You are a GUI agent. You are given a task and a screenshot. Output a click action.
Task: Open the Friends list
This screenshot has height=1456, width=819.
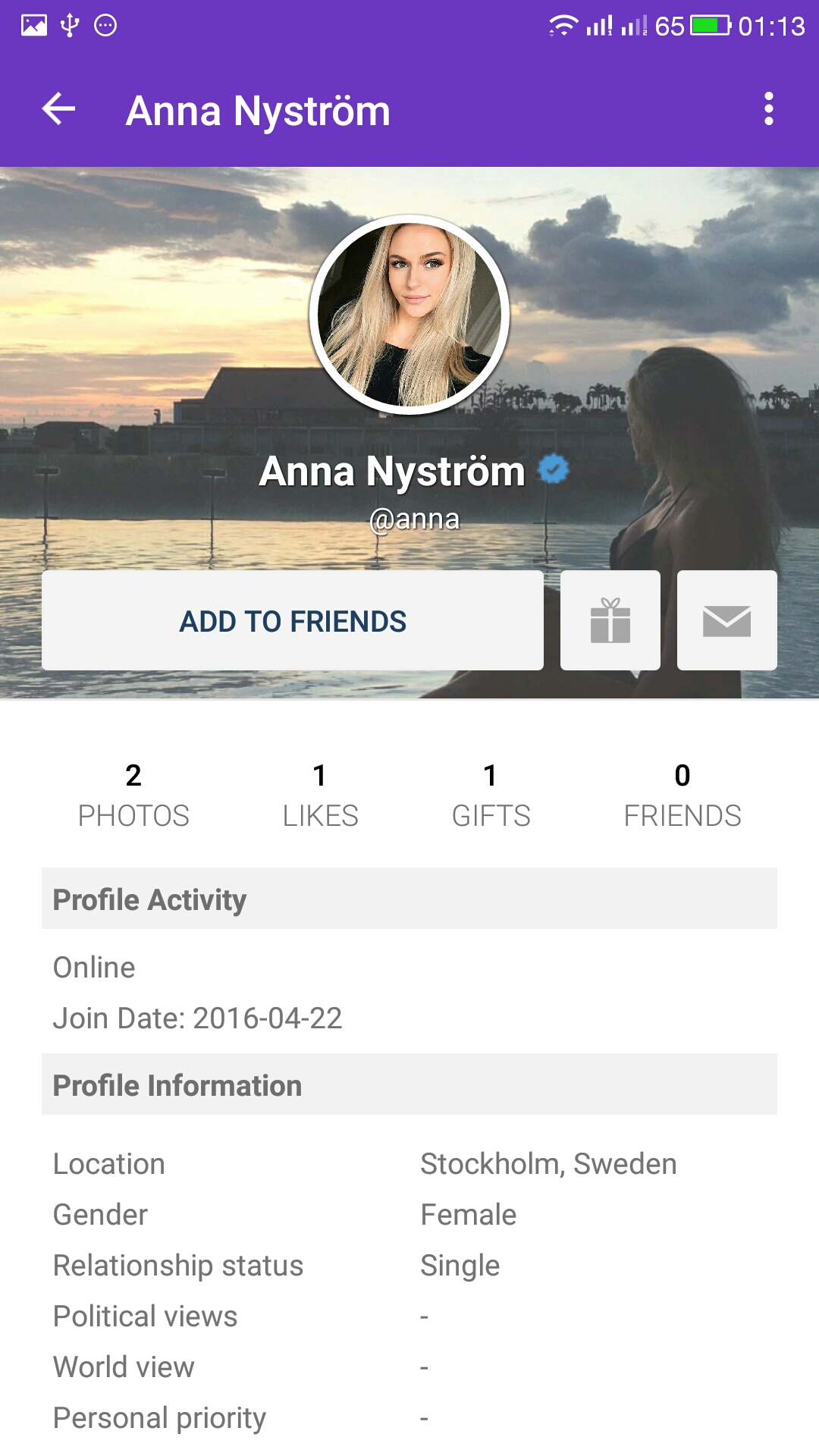[682, 795]
